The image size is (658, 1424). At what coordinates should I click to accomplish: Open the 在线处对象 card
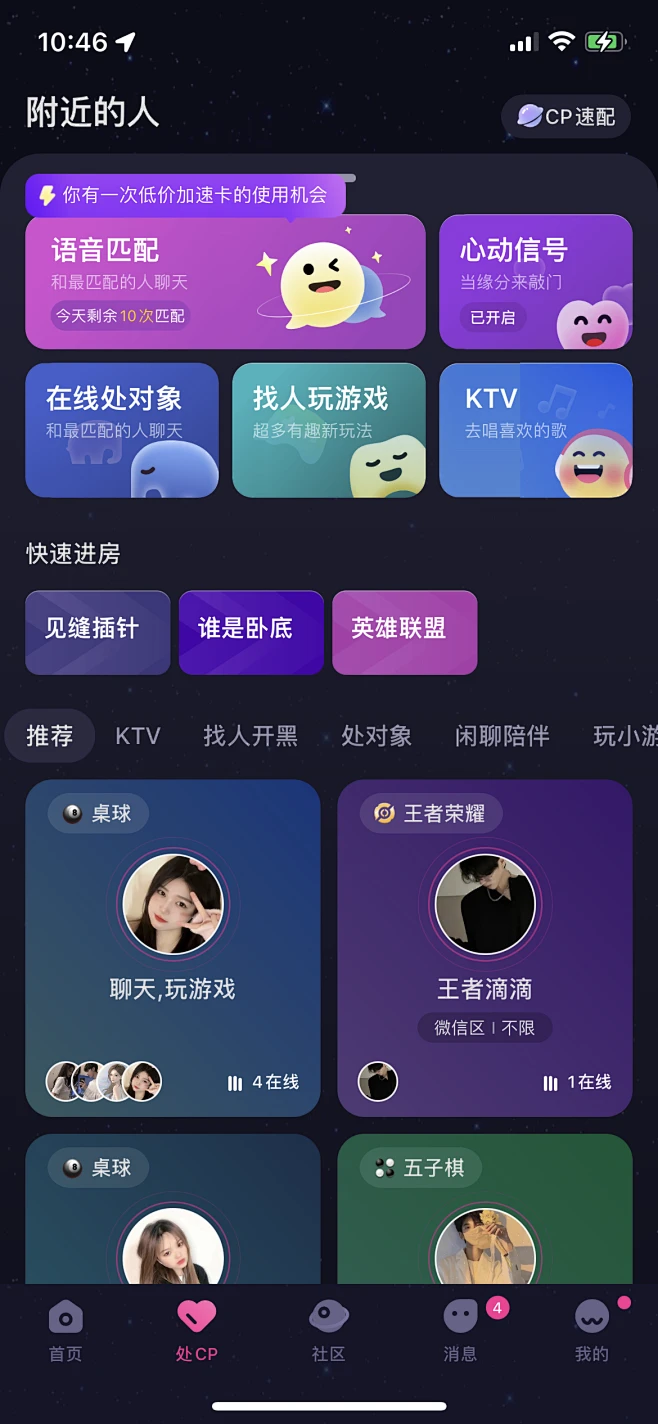(x=121, y=430)
